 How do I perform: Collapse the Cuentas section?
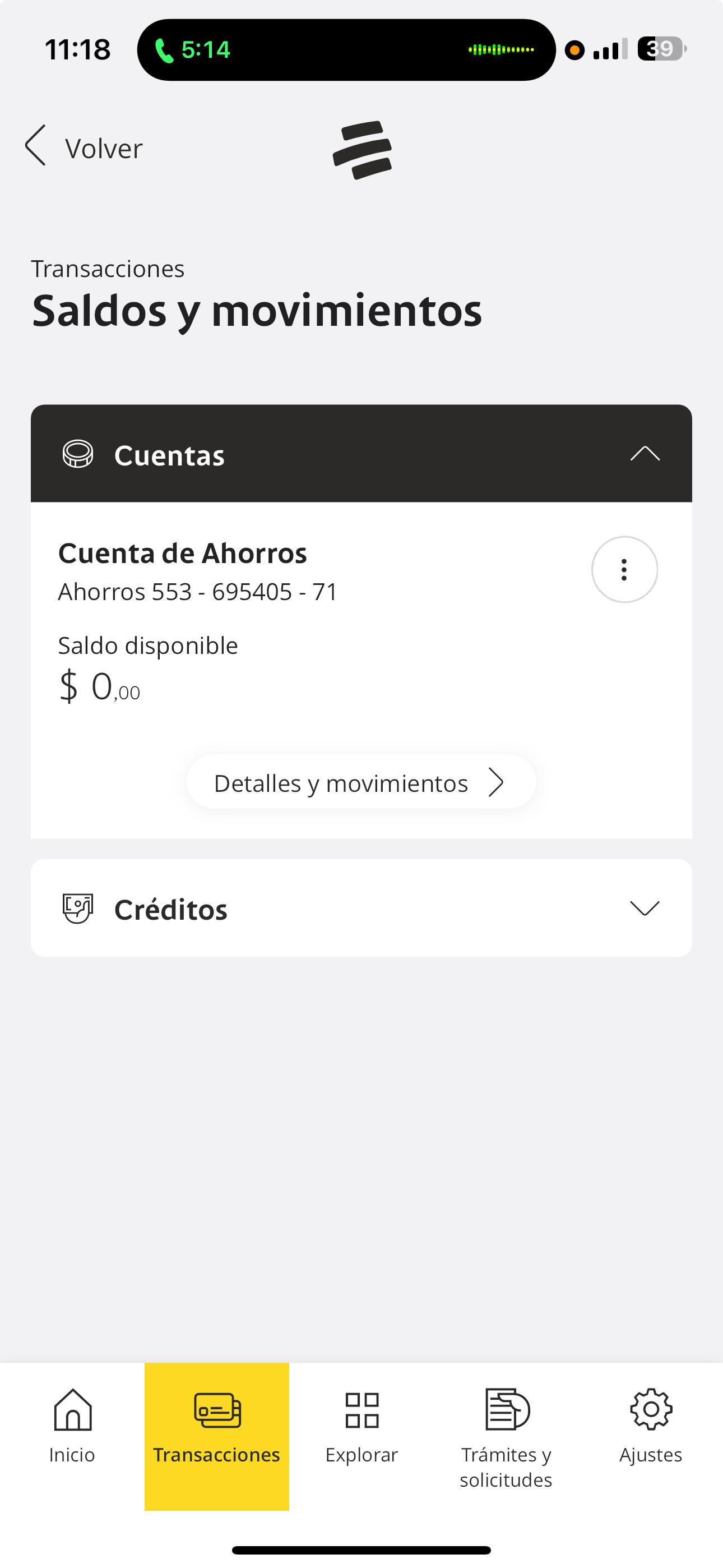click(x=645, y=454)
